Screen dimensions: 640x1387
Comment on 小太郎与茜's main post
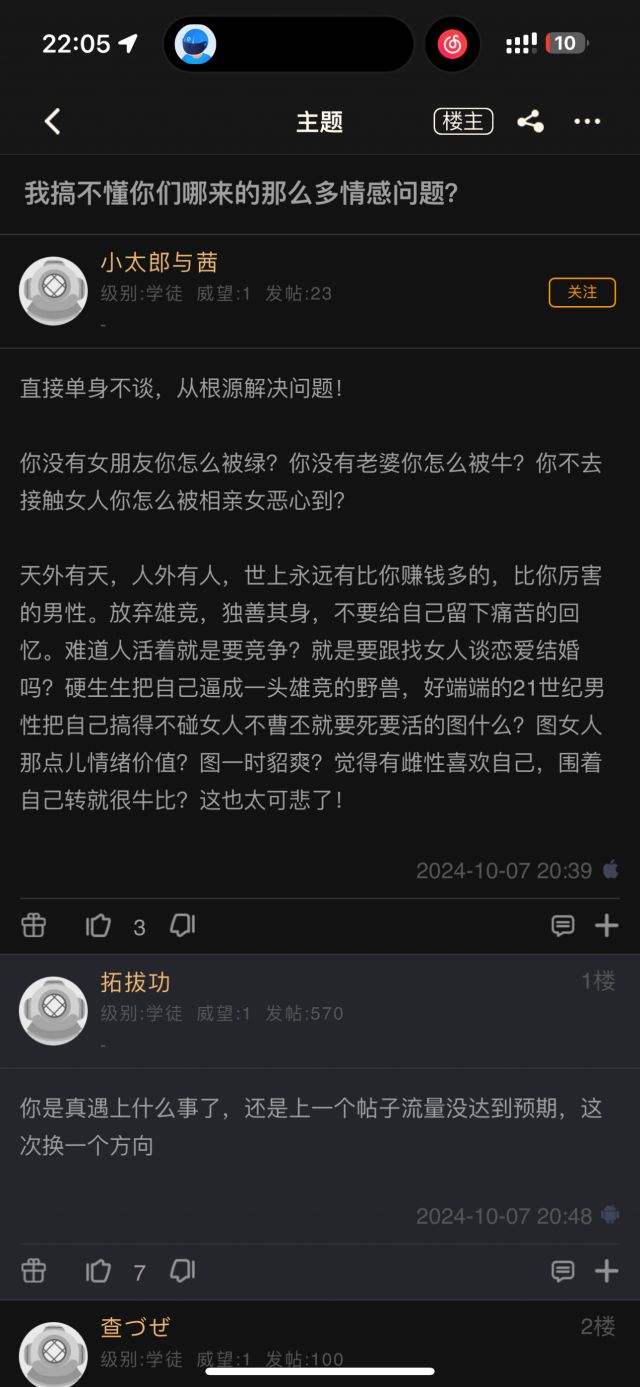[x=563, y=926]
